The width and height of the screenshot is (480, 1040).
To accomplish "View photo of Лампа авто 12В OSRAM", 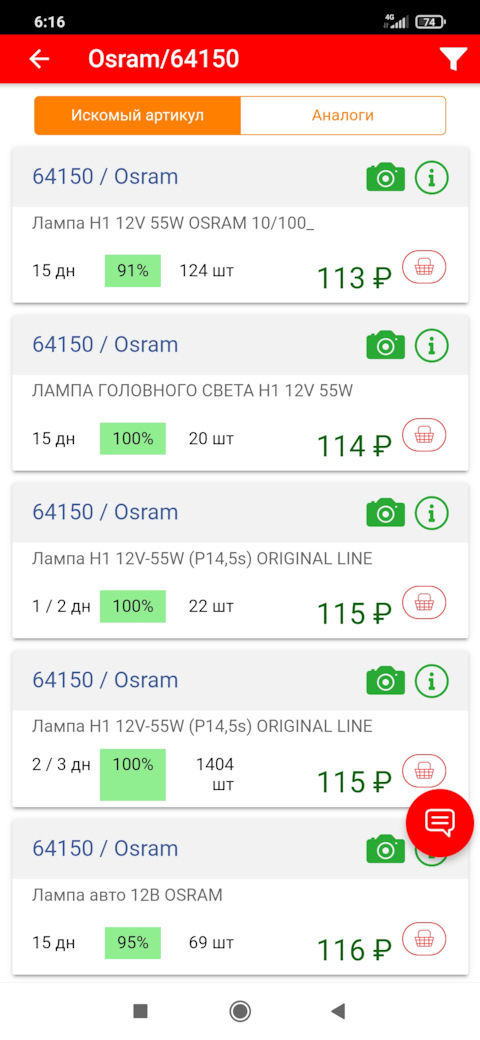I will click(385, 849).
